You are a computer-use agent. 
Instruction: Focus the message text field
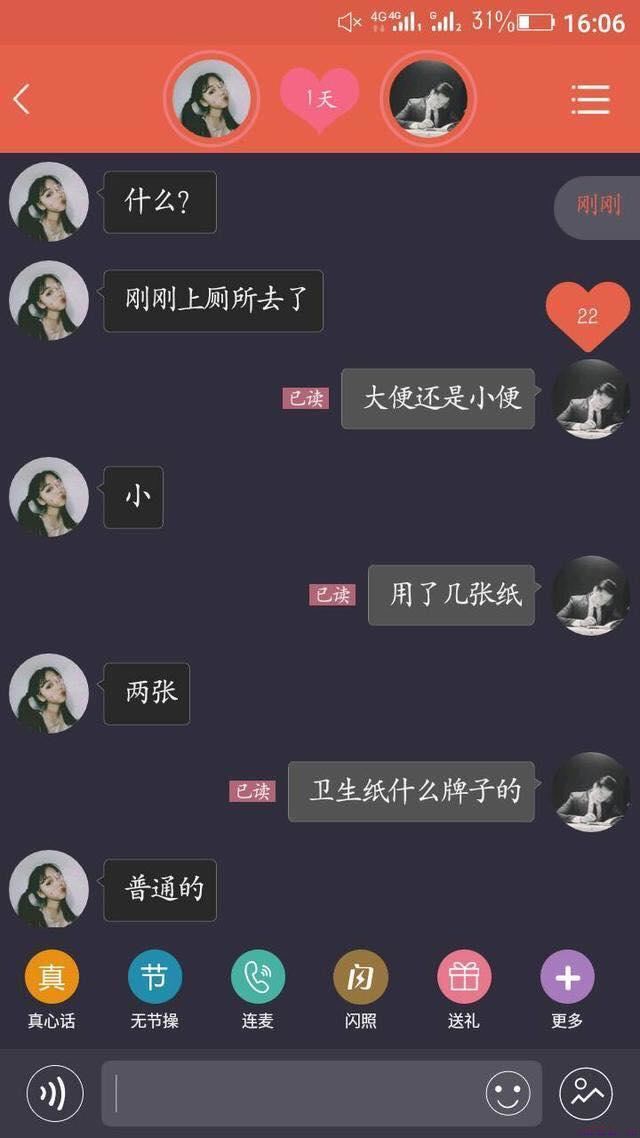click(x=290, y=1093)
